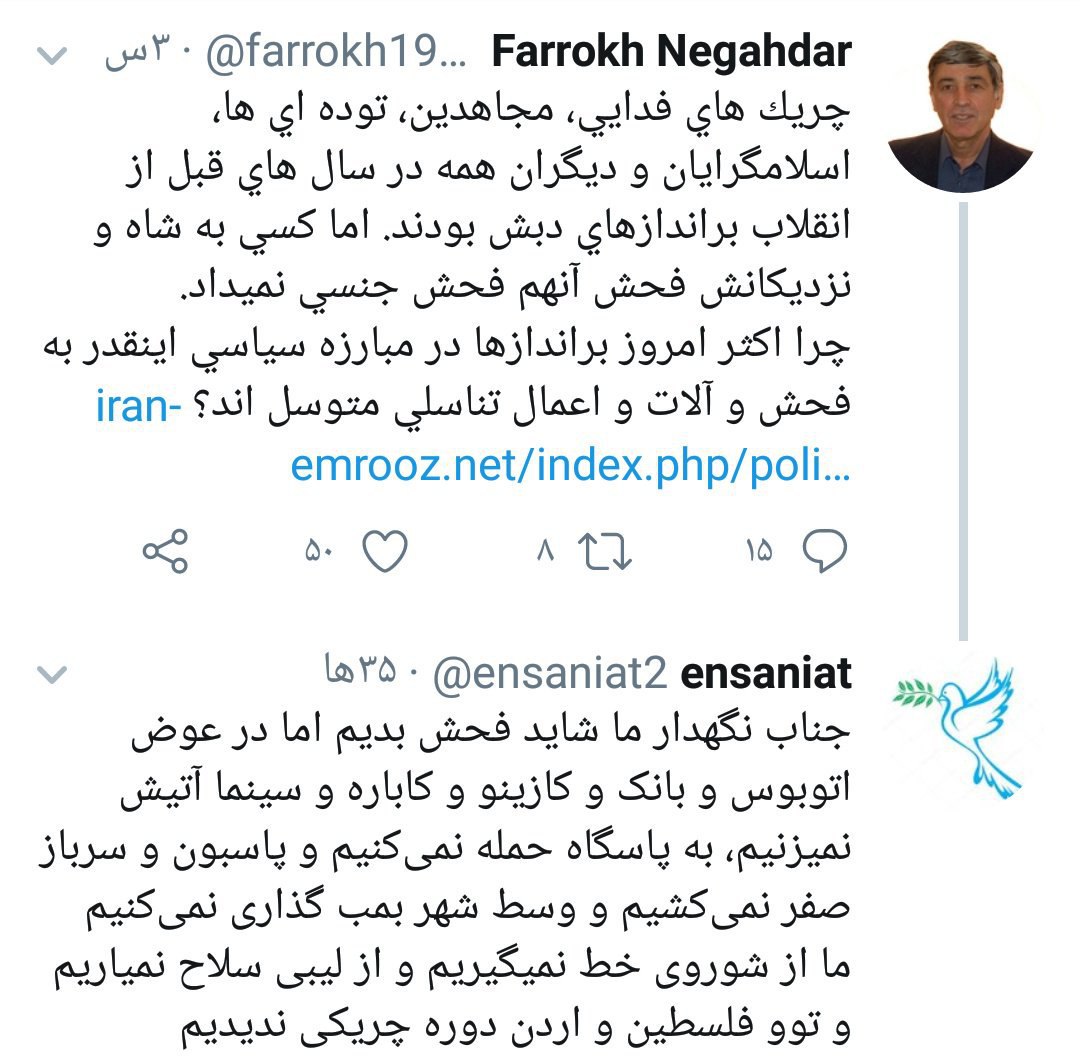The image size is (1080, 1062).
Task: Open Farrokh Negahdar's profile picture
Action: pyautogui.click(x=961, y=116)
